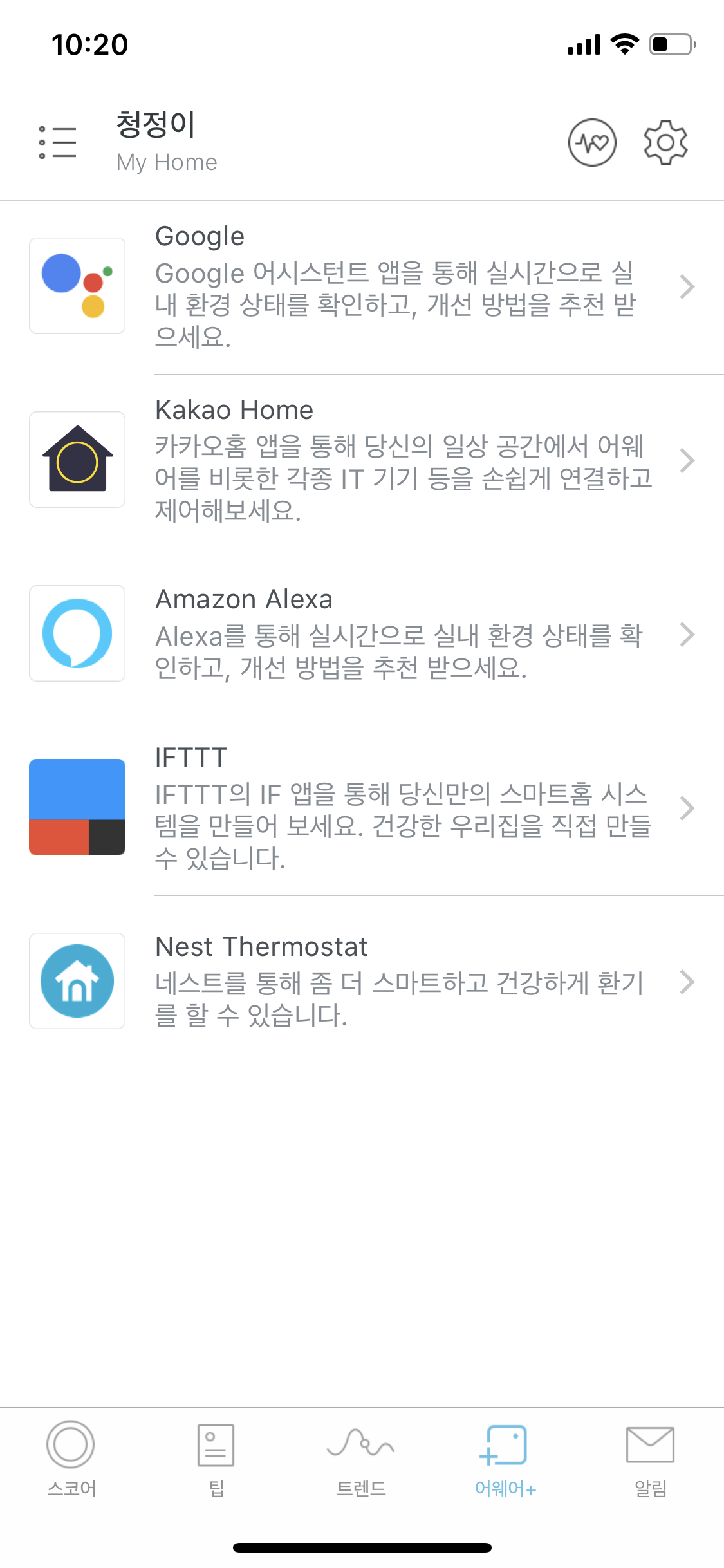The height and width of the screenshot is (1568, 724).
Task: Select the Amazon Alexa row
Action: [362, 635]
